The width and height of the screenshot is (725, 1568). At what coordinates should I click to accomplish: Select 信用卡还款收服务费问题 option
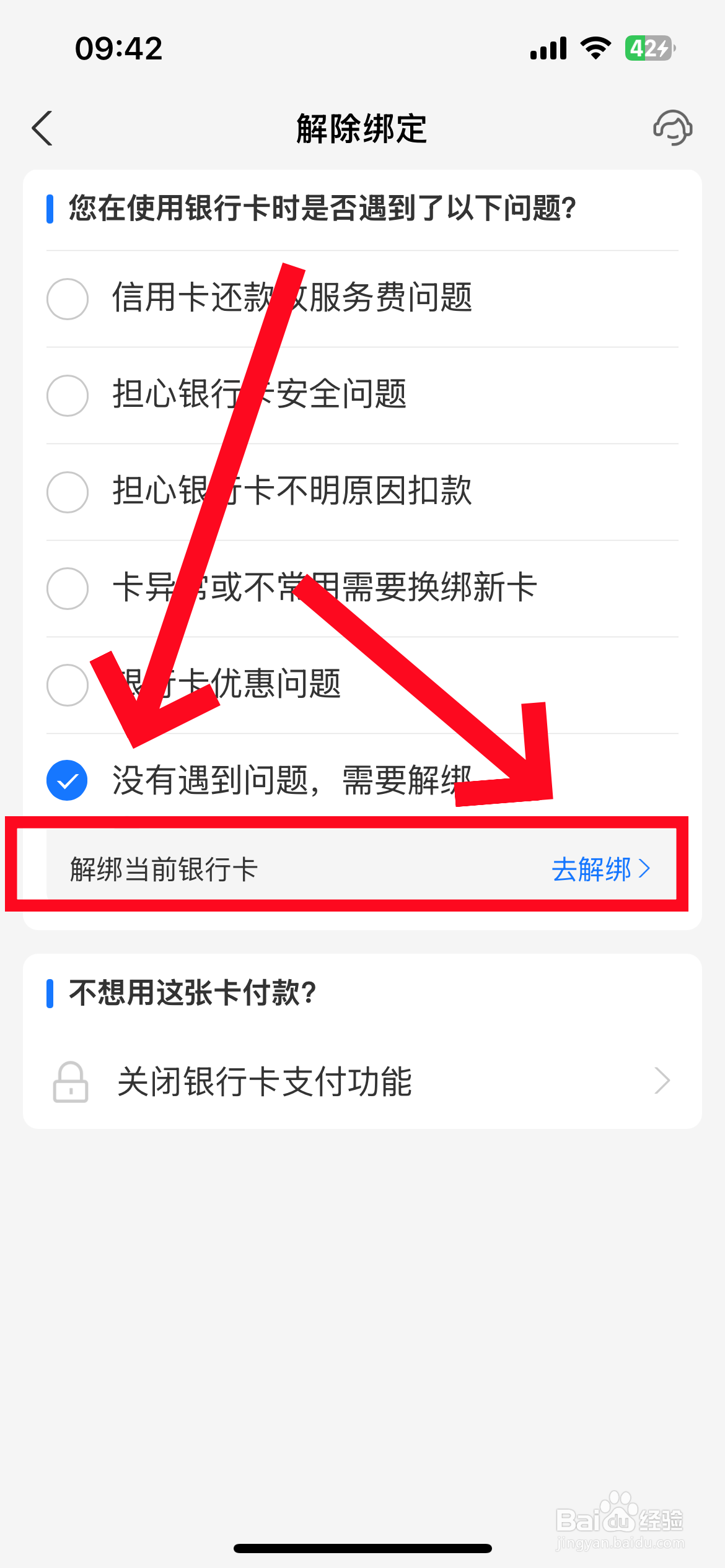(68, 299)
